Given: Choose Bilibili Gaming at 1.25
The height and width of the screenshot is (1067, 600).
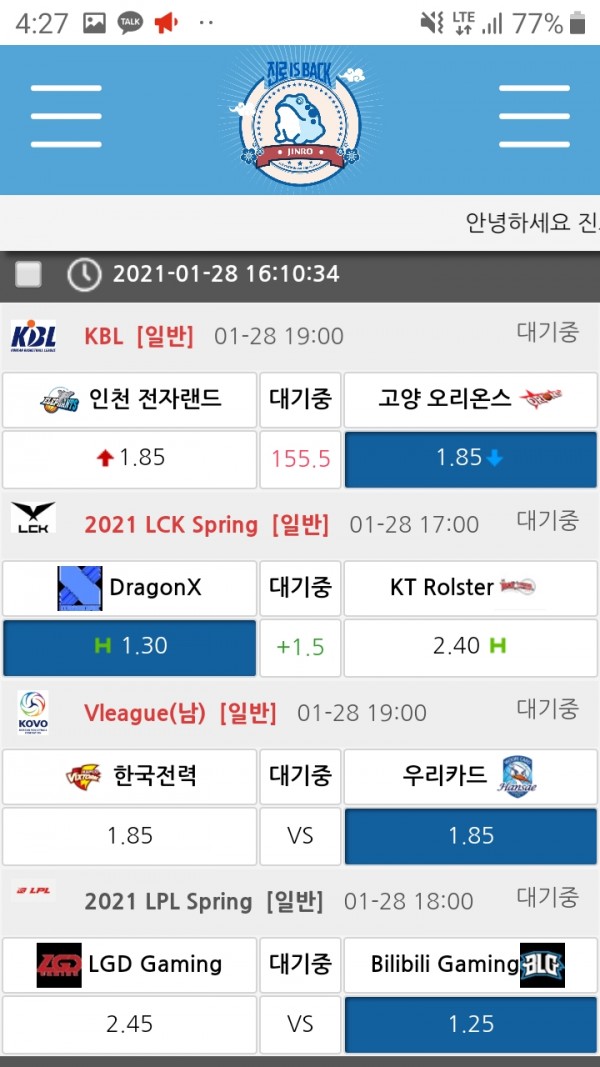Looking at the screenshot, I should pyautogui.click(x=471, y=1024).
